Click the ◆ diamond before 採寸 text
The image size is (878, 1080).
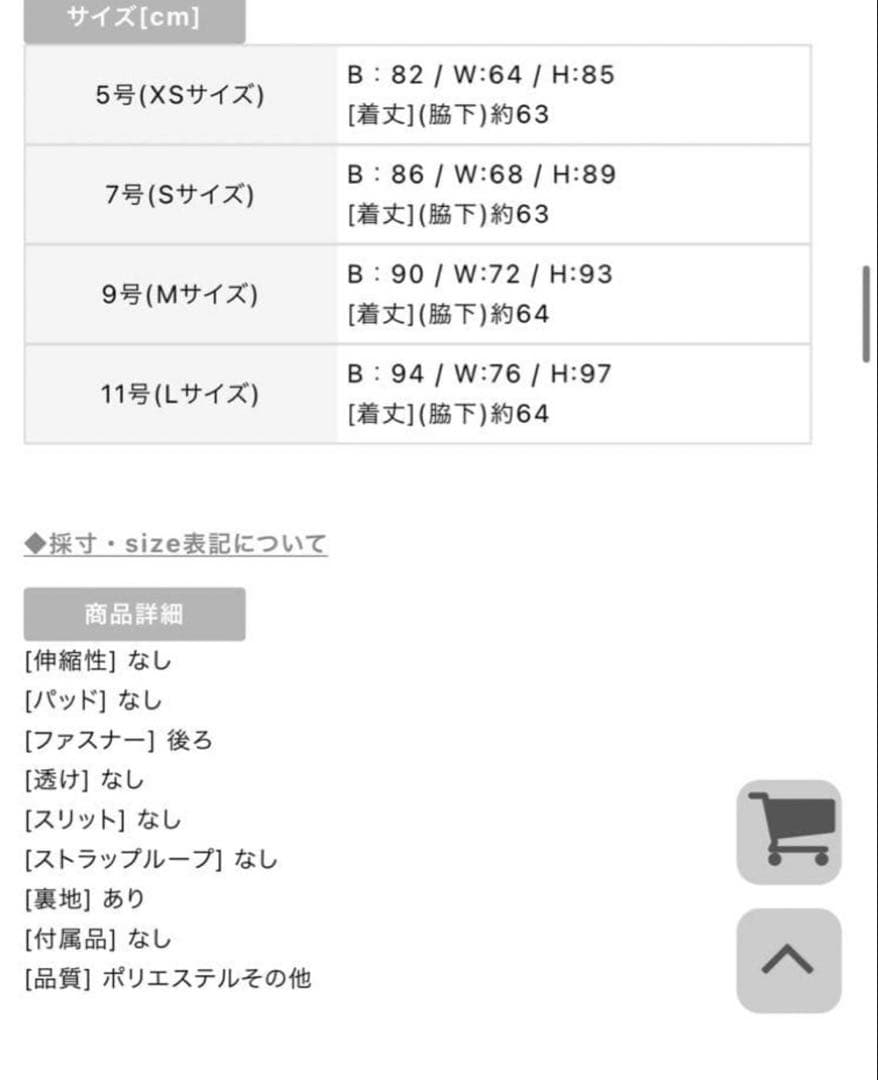[x=33, y=543]
